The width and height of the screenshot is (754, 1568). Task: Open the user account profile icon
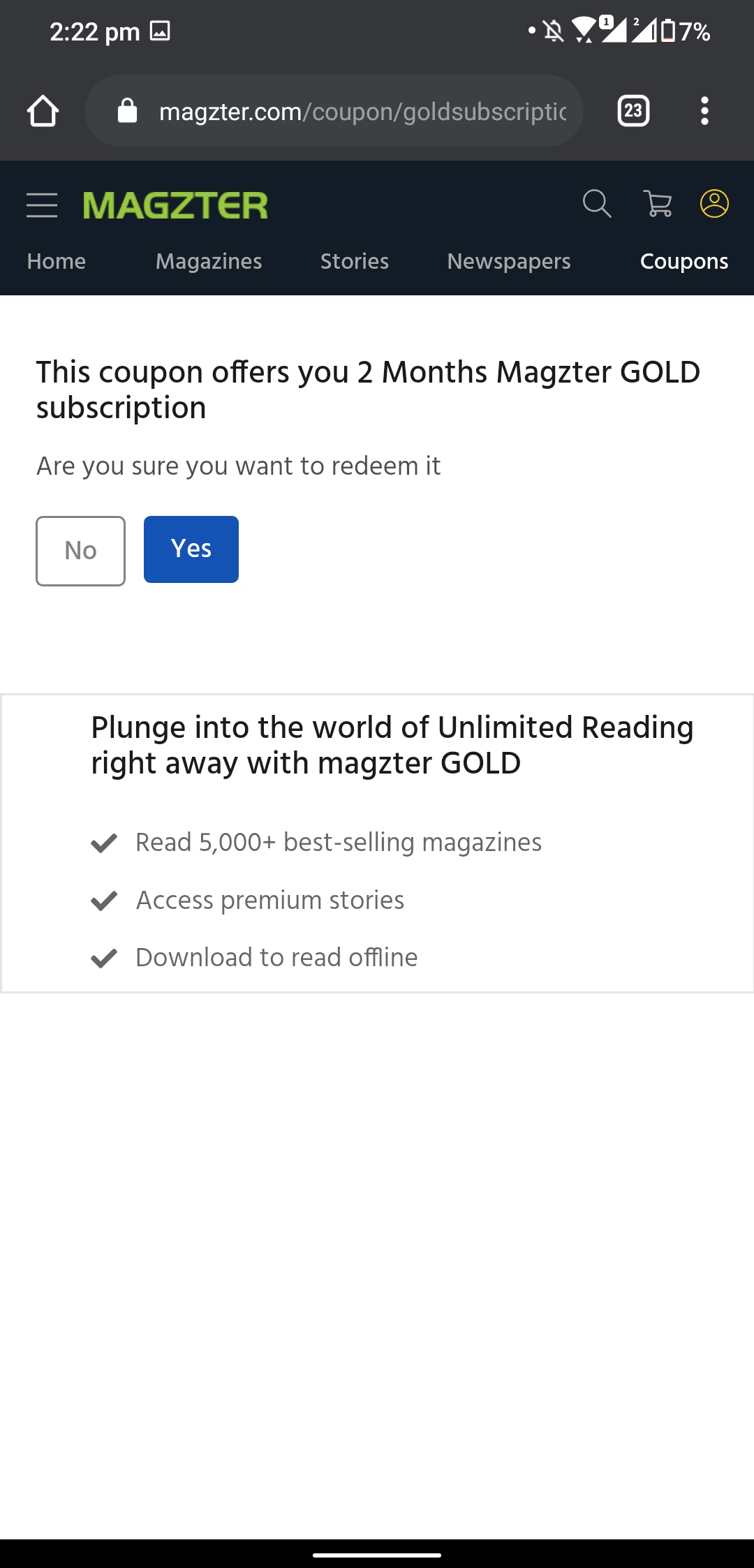click(714, 204)
